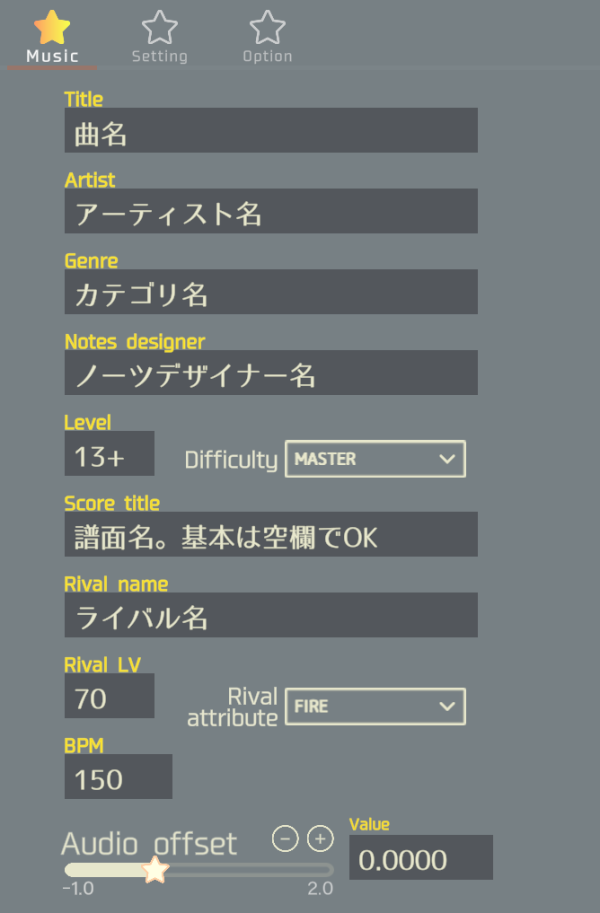Change the Level value field
The image size is (600, 913).
[109, 455]
